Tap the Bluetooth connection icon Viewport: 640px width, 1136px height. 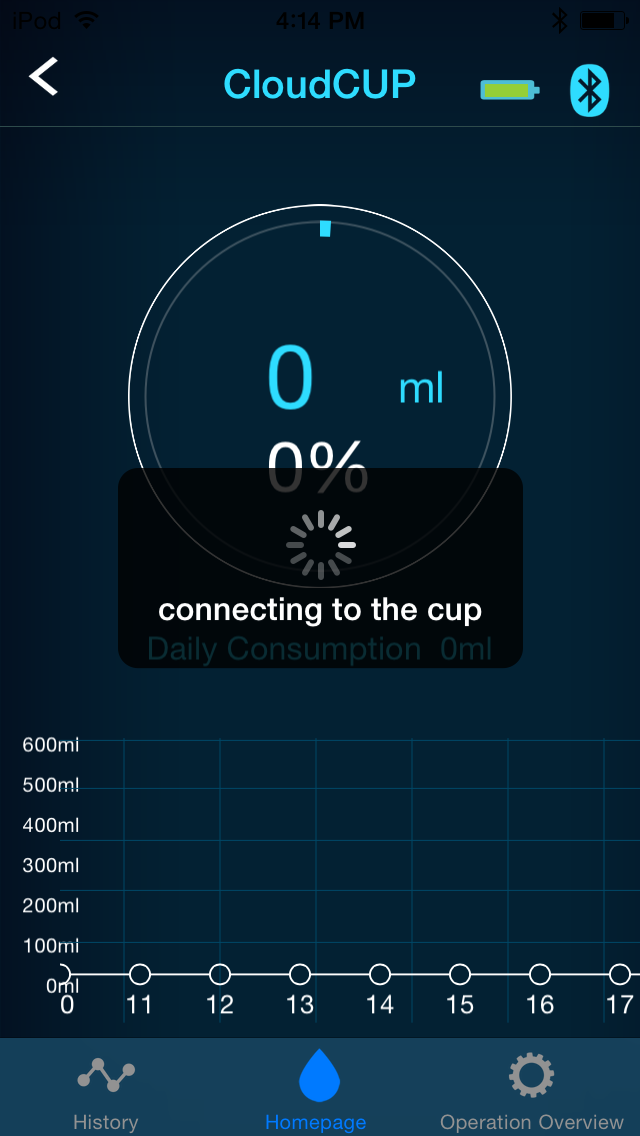589,91
